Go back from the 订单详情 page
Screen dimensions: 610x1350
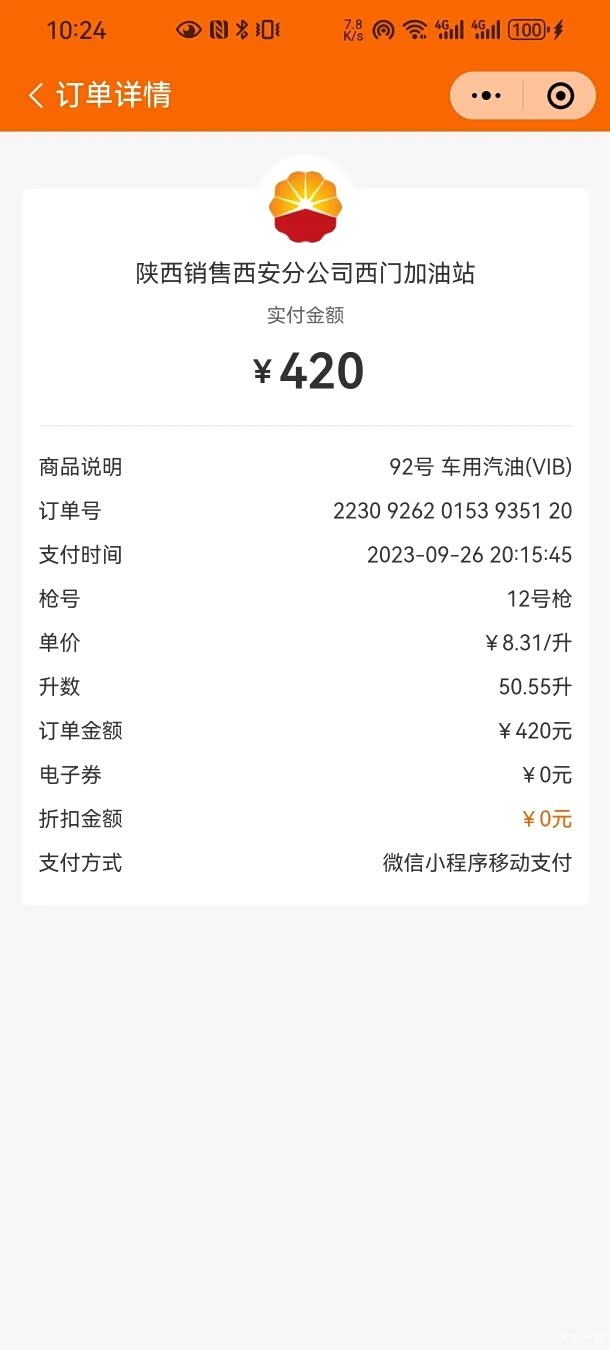[37, 96]
